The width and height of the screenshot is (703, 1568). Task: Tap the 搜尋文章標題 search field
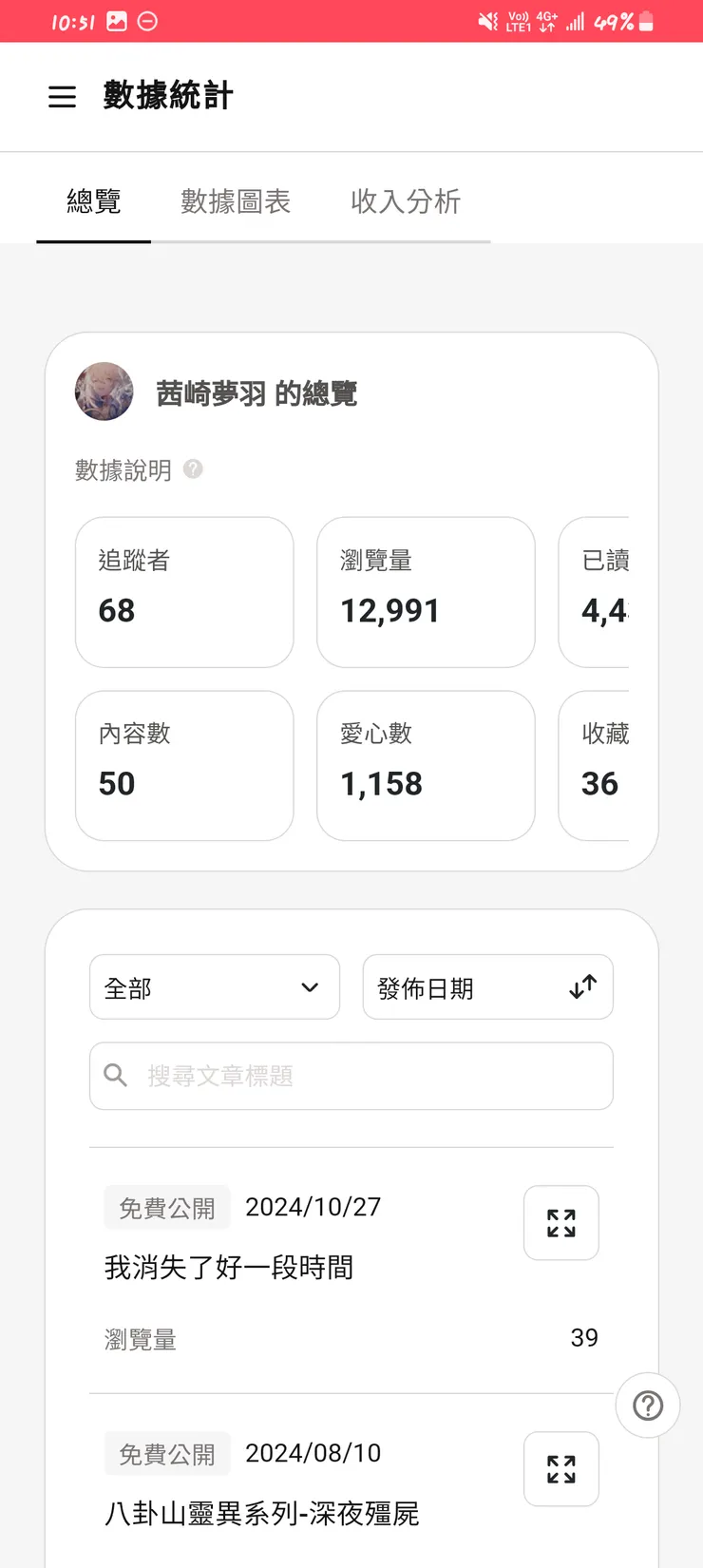click(351, 1076)
